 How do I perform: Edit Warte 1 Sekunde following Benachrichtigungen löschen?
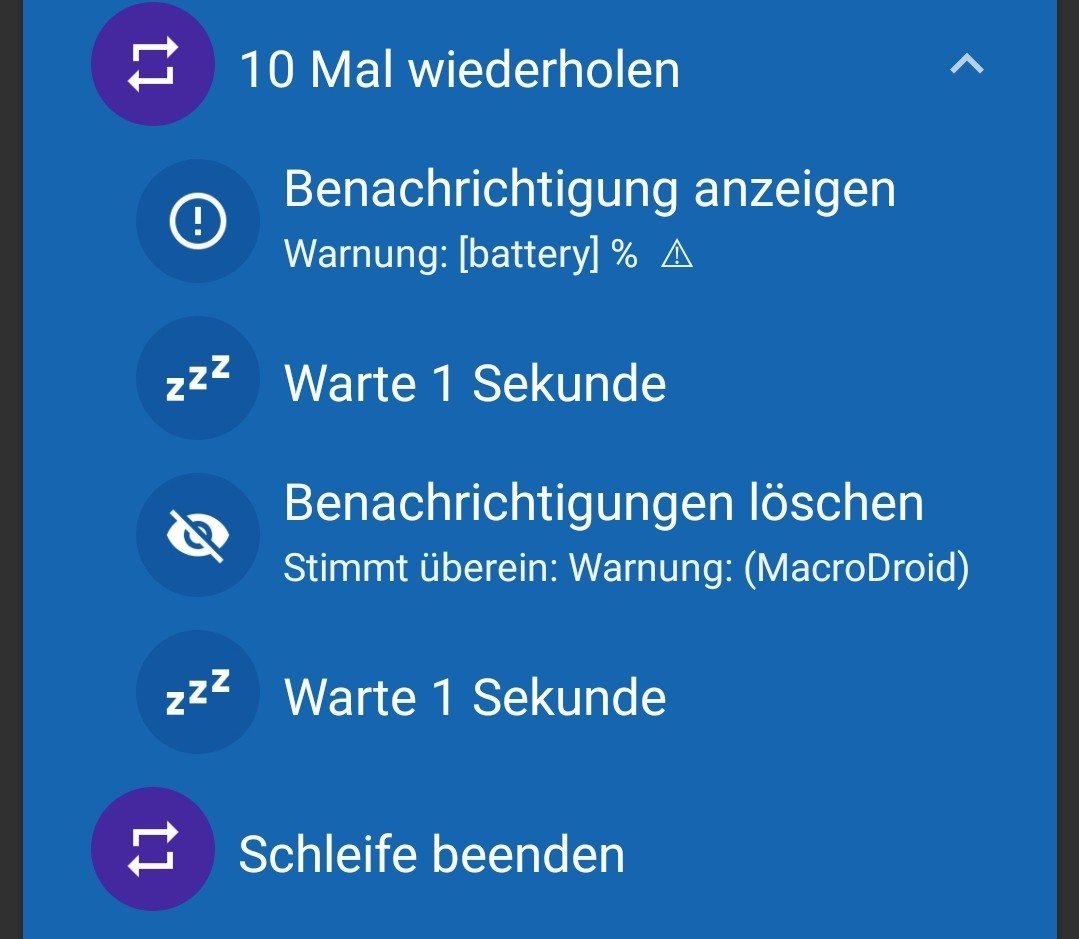[475, 697]
